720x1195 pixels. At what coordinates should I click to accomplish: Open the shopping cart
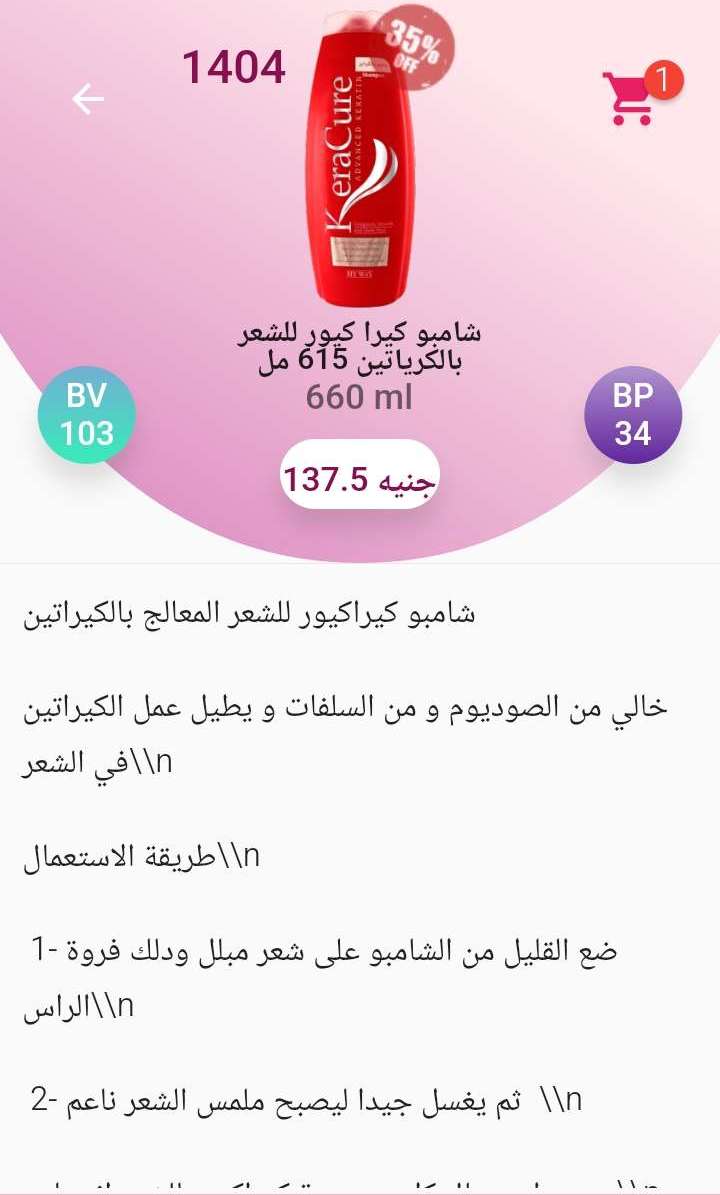pos(630,98)
